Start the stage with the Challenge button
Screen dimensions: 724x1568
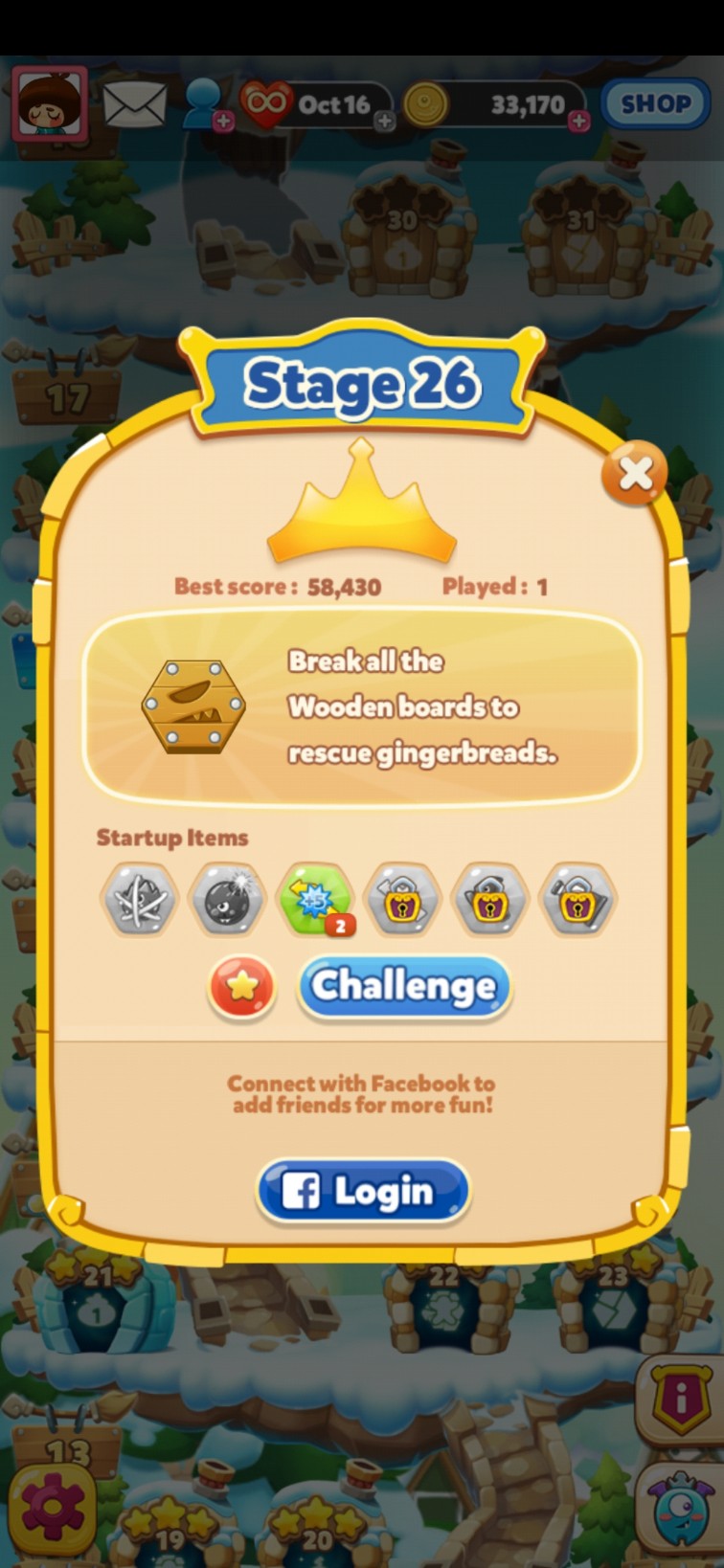click(404, 986)
